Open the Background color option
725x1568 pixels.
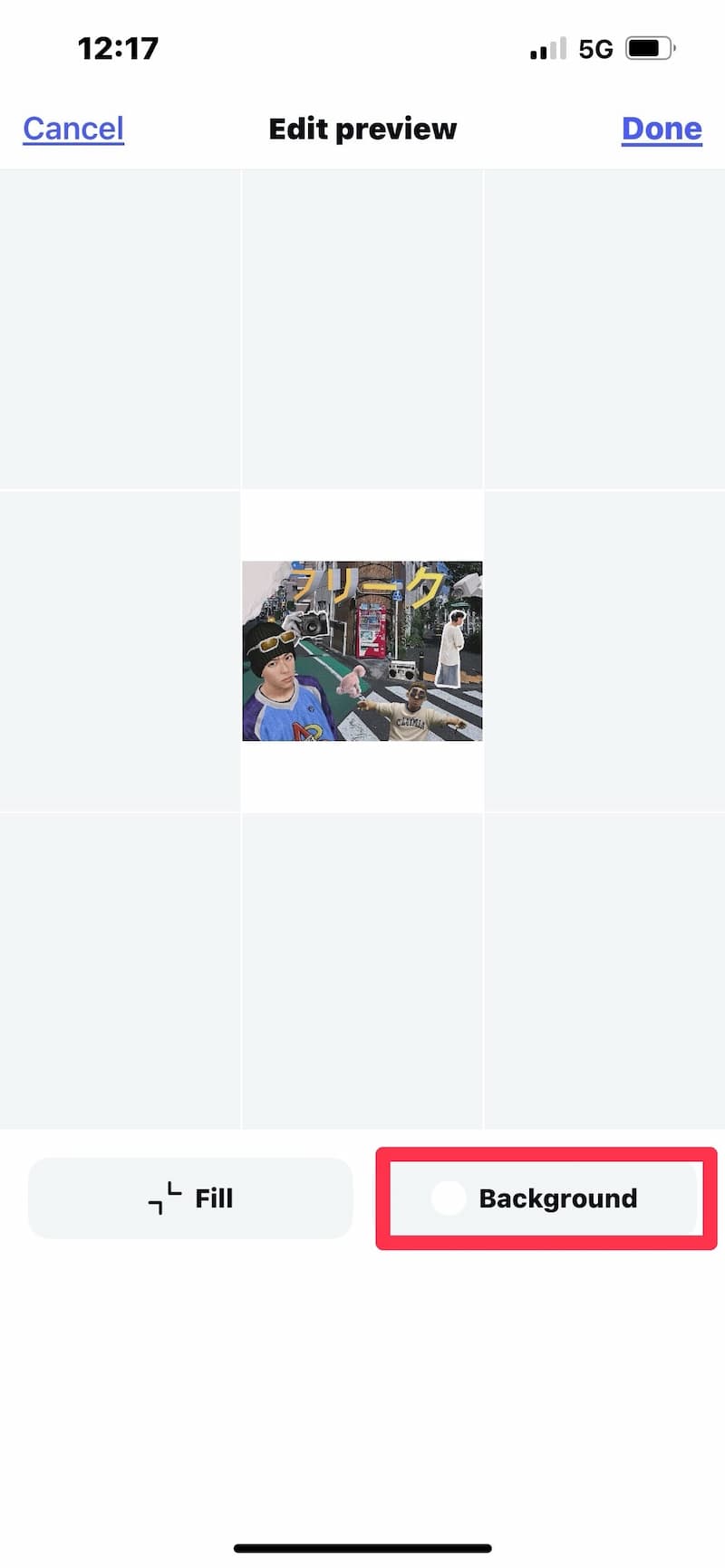[545, 1198]
